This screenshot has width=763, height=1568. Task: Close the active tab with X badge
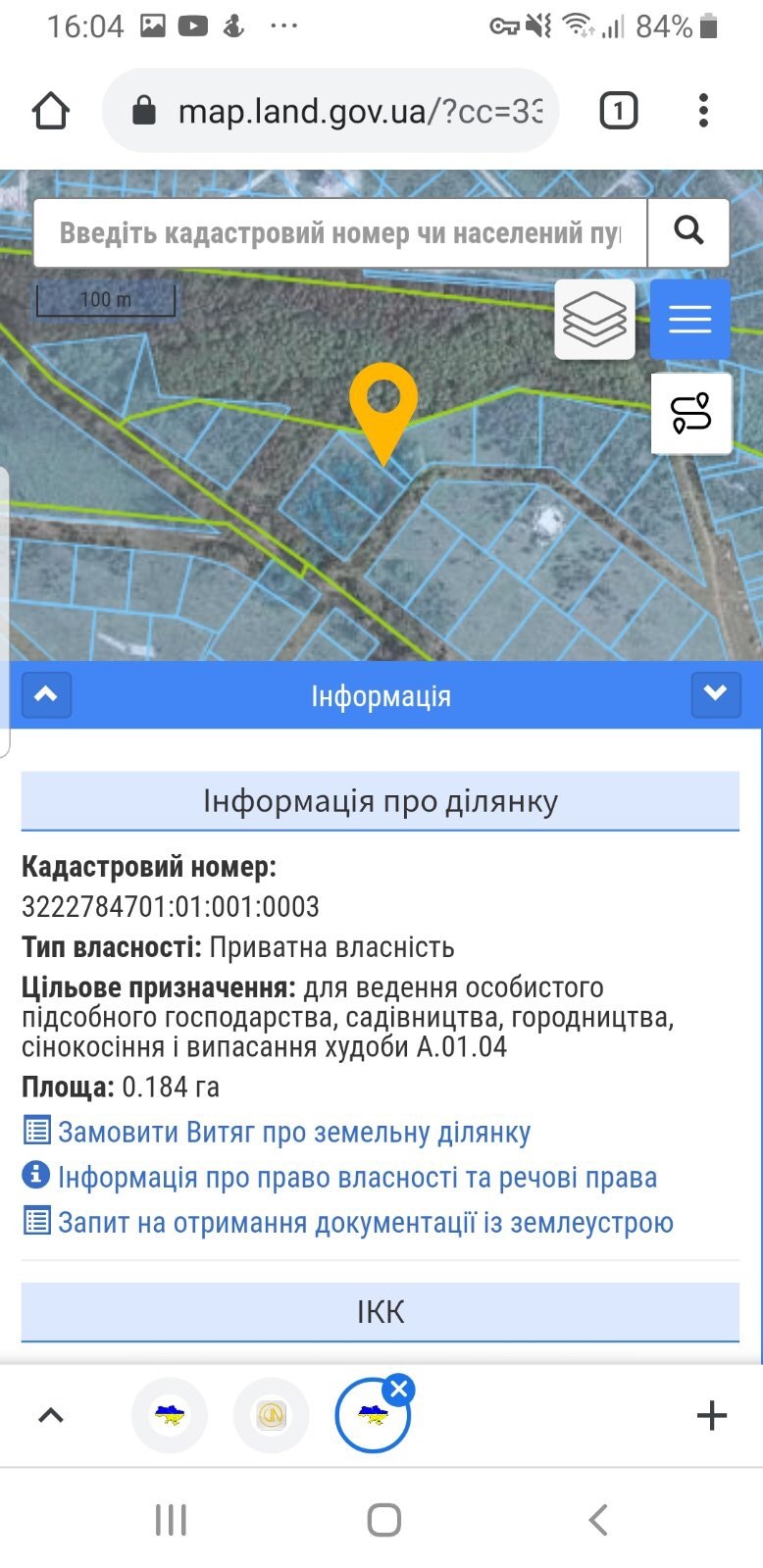pyautogui.click(x=398, y=1390)
